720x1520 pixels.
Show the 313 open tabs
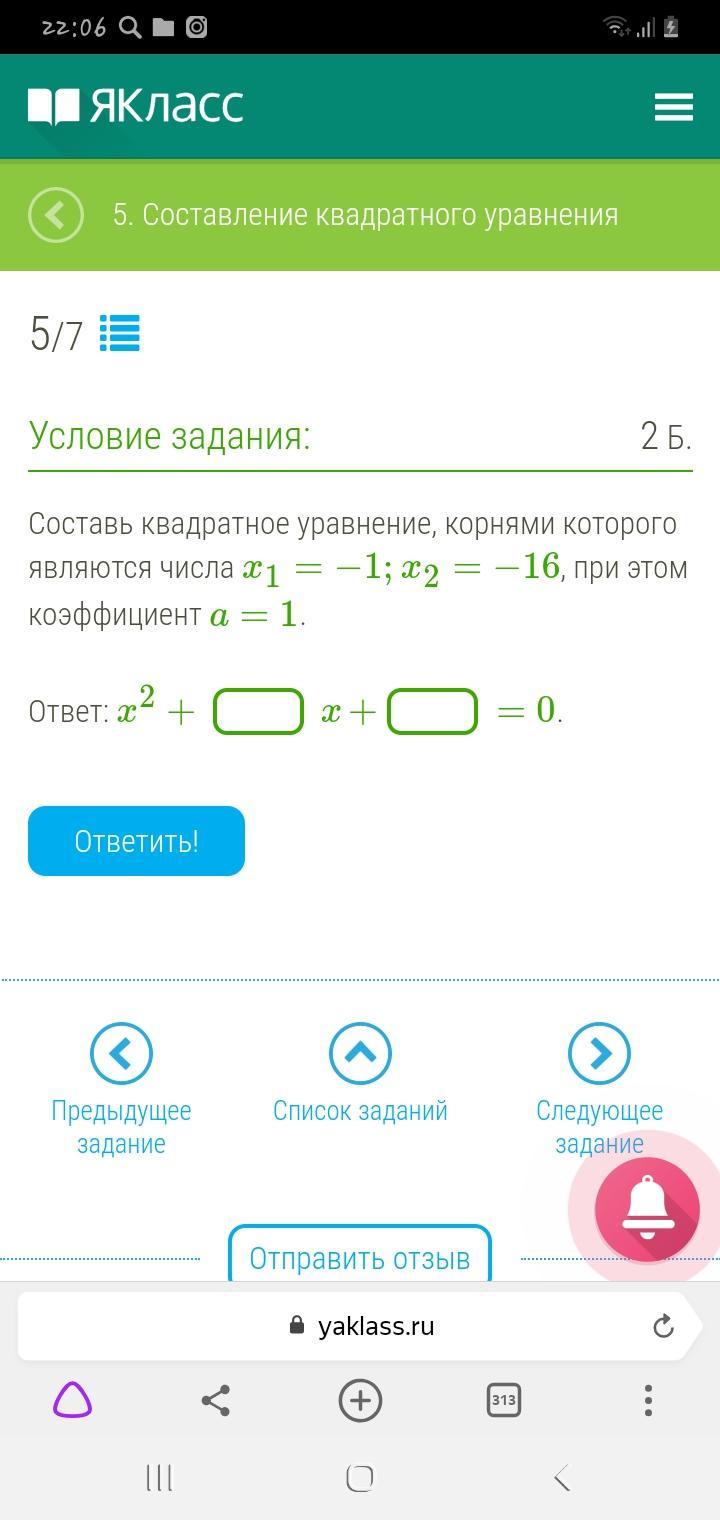pos(503,1400)
